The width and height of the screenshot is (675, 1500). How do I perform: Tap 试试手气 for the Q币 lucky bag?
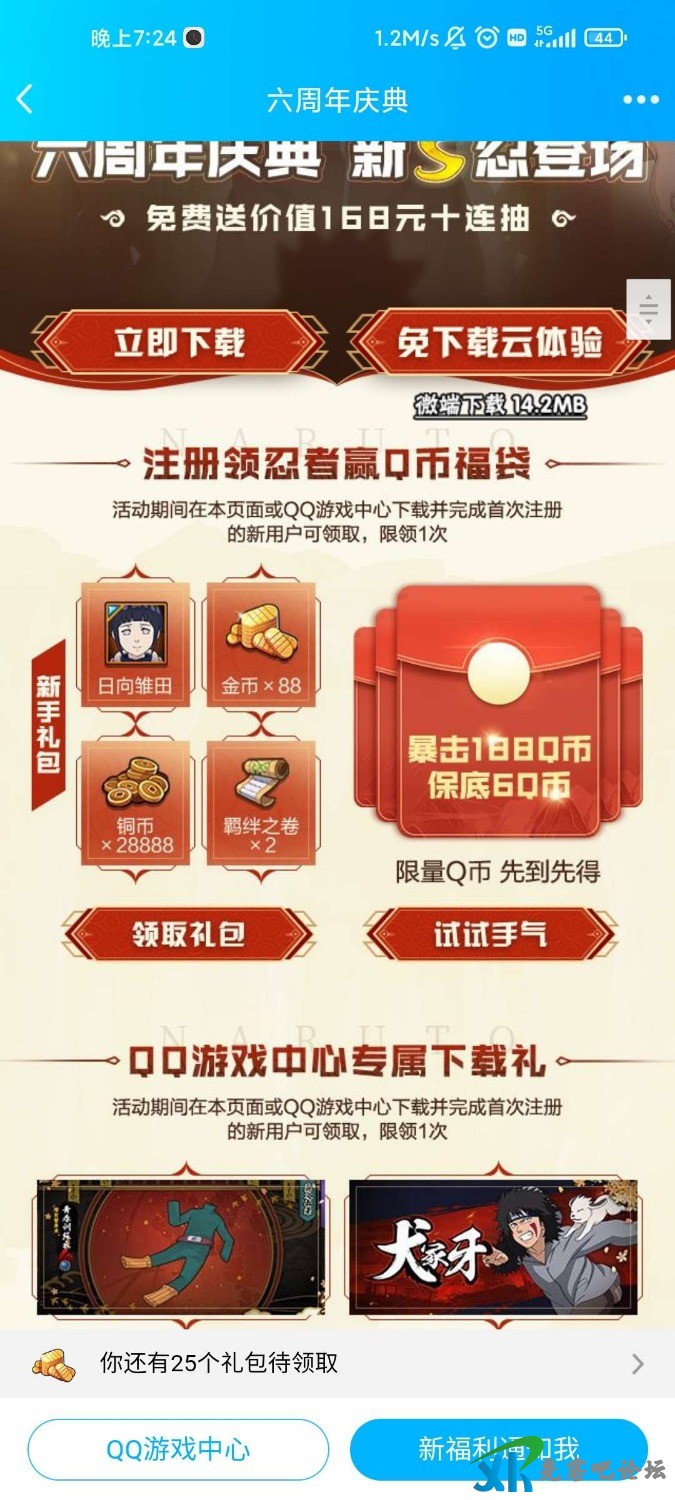pyautogui.click(x=490, y=935)
